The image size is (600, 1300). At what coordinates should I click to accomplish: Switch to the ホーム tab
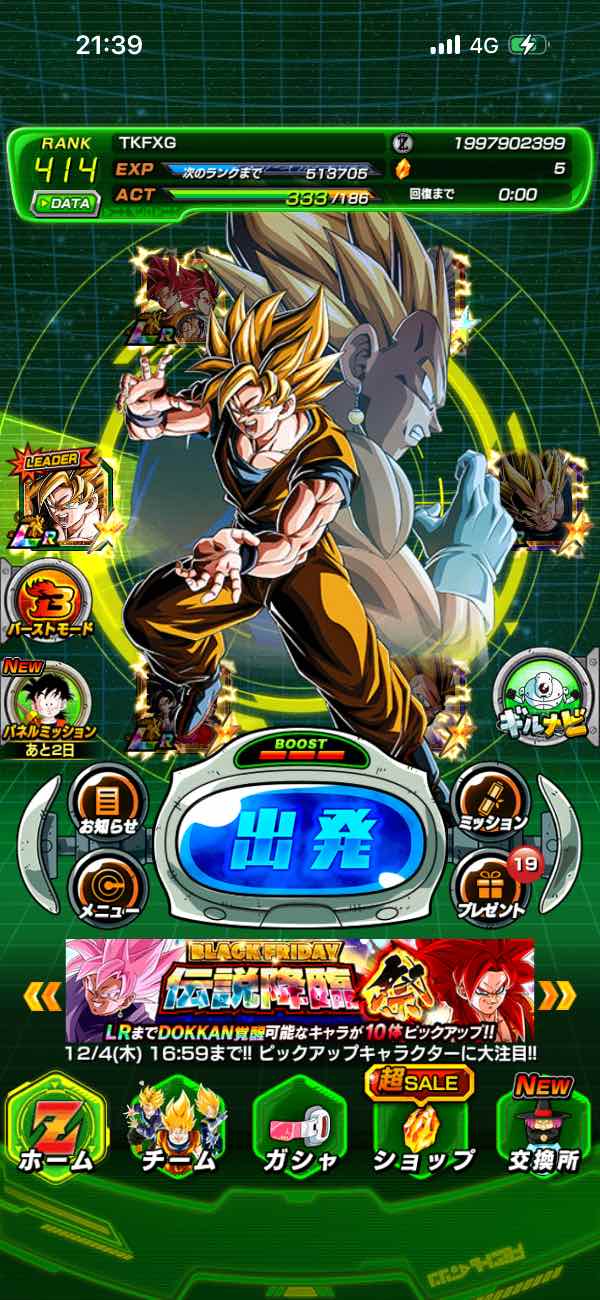tap(55, 1128)
